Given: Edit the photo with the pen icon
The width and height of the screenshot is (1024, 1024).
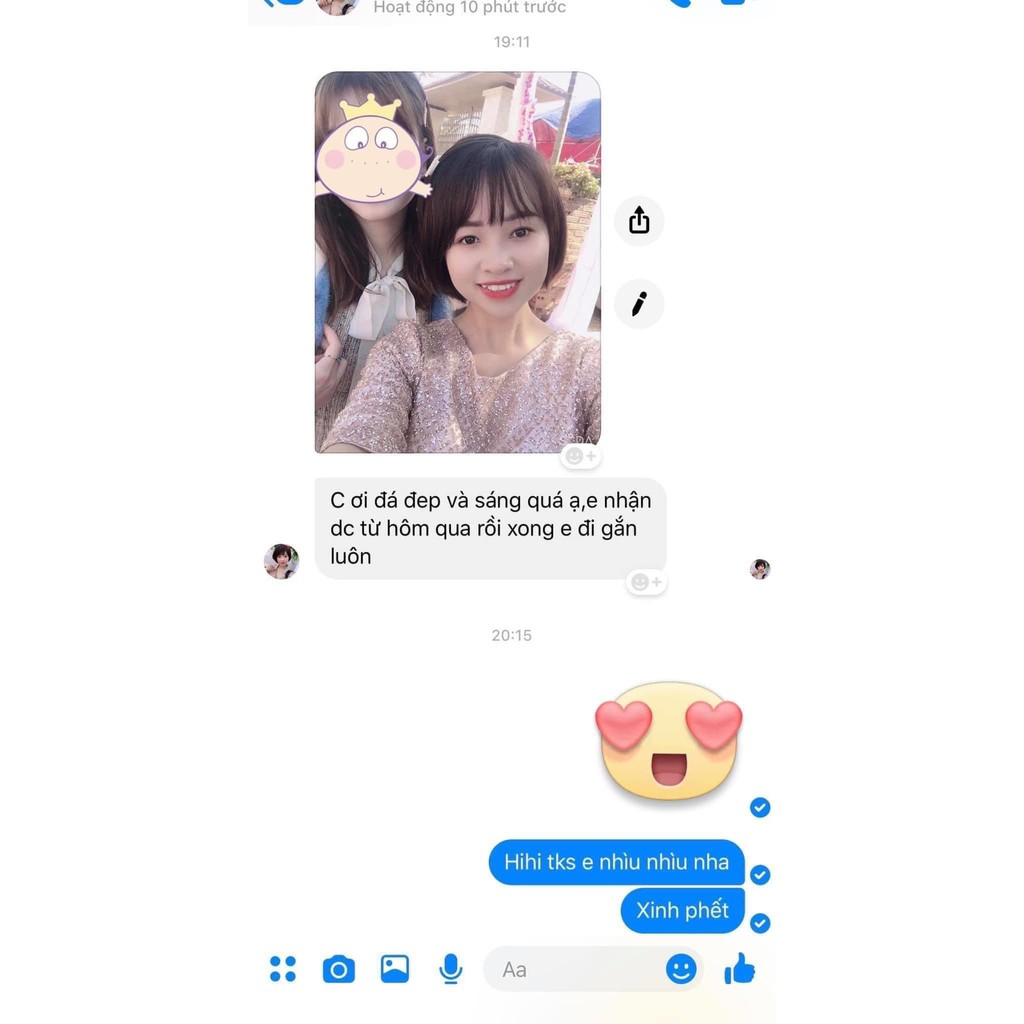Looking at the screenshot, I should tap(639, 304).
